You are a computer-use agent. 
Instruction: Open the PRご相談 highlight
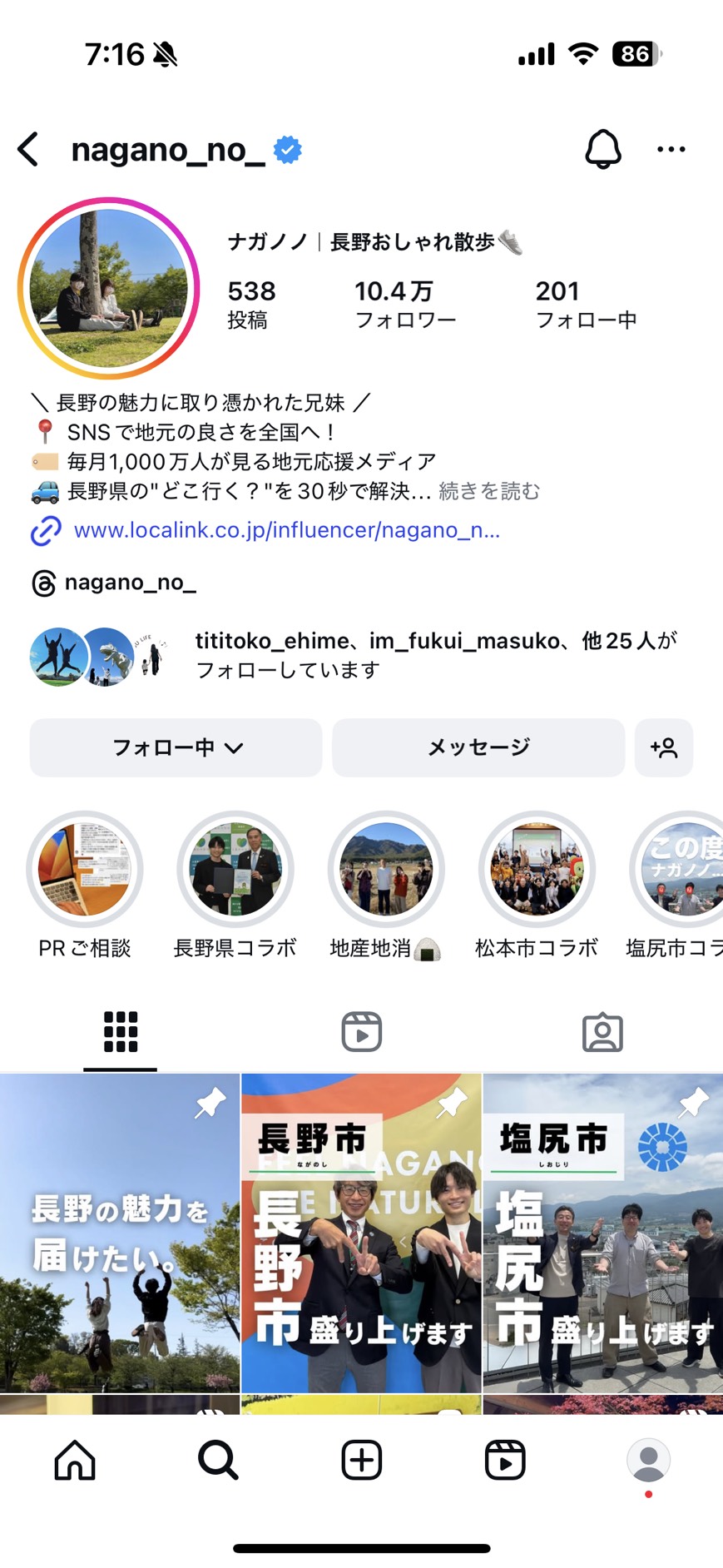[85, 870]
